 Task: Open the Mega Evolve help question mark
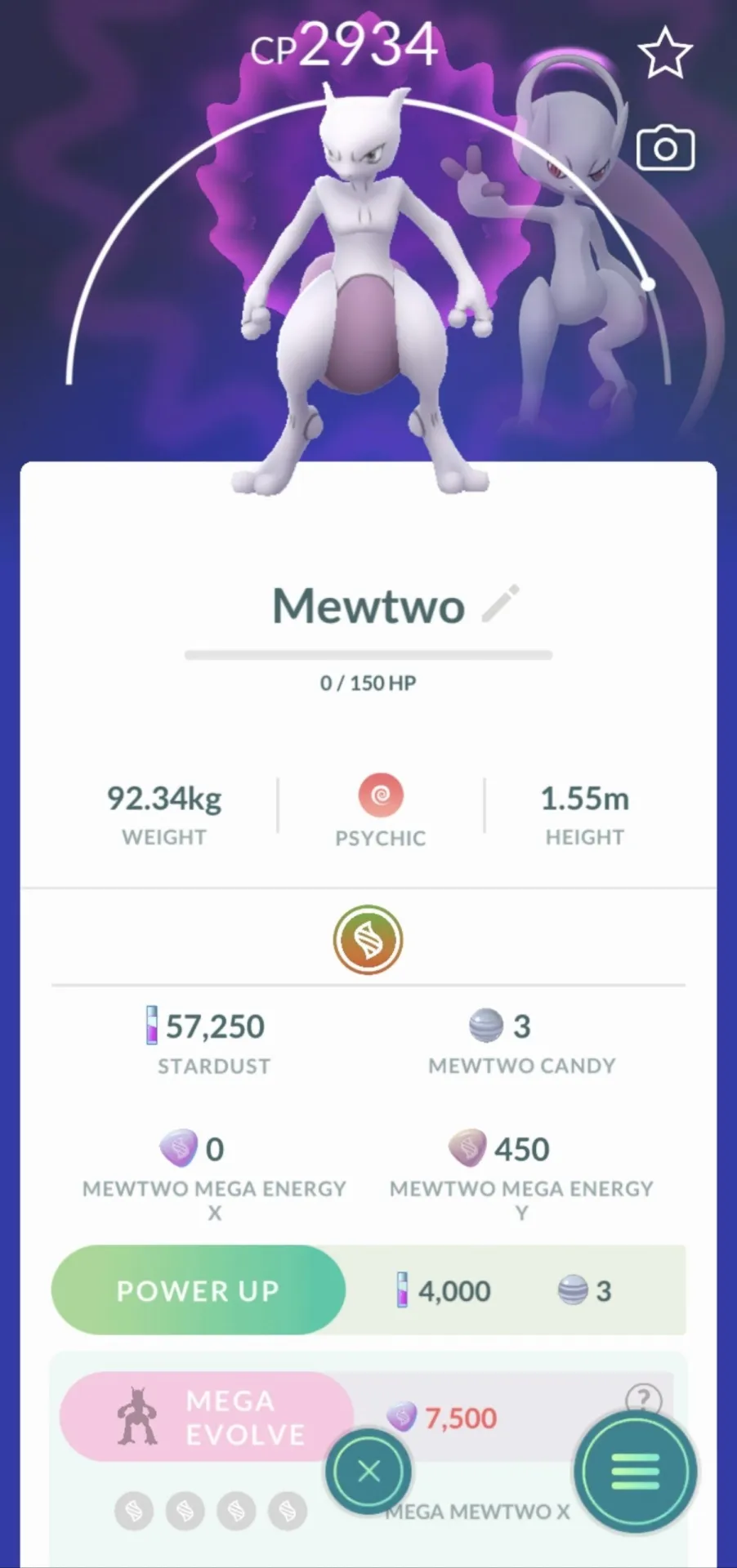[x=643, y=1401]
